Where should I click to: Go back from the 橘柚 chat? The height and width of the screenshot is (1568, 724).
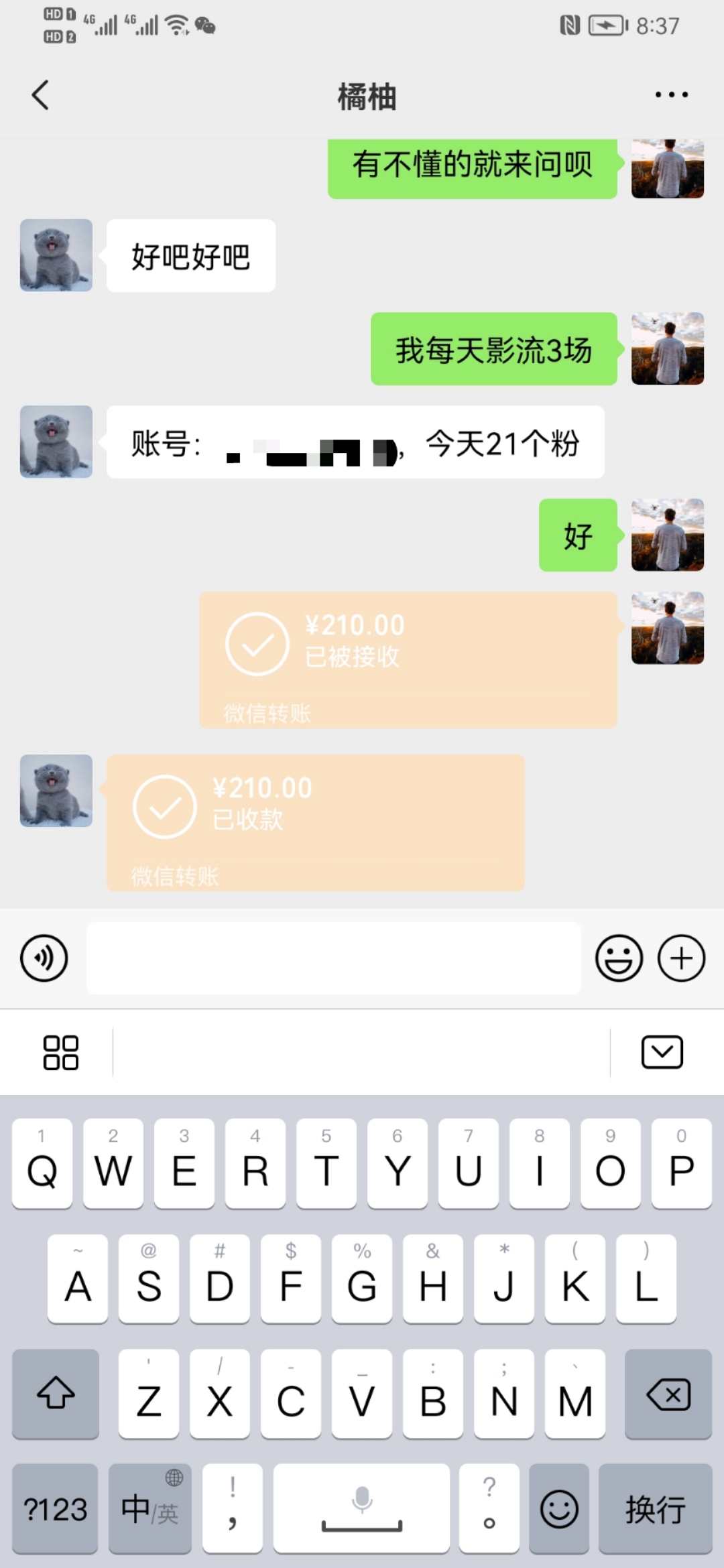41,95
